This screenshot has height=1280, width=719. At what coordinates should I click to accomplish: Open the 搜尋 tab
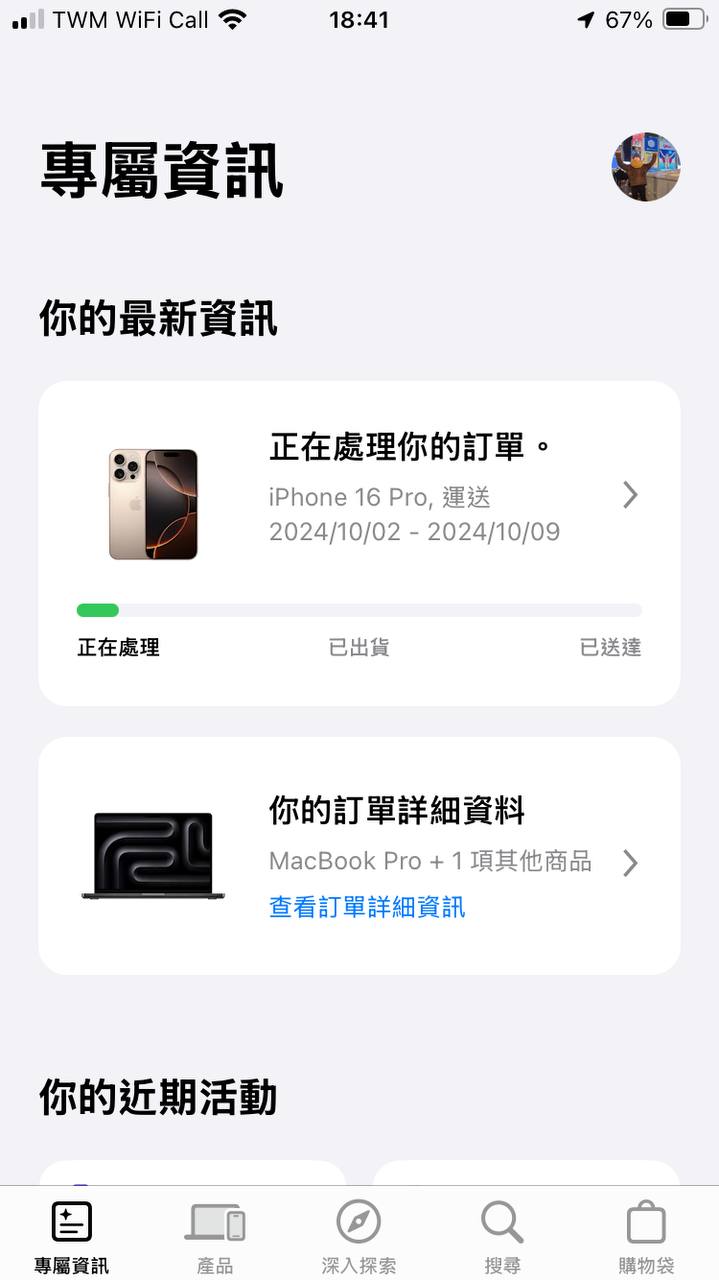click(502, 1236)
